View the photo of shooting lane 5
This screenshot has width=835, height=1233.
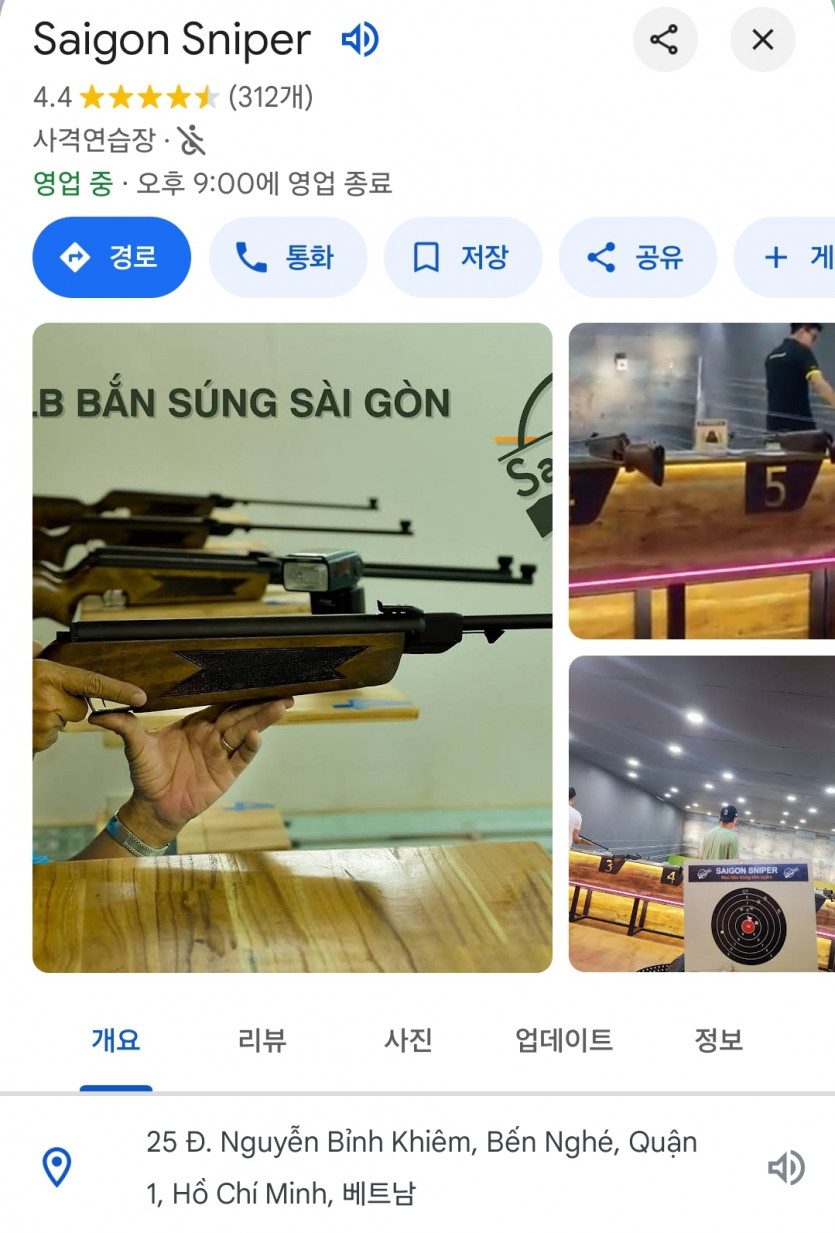(702, 480)
